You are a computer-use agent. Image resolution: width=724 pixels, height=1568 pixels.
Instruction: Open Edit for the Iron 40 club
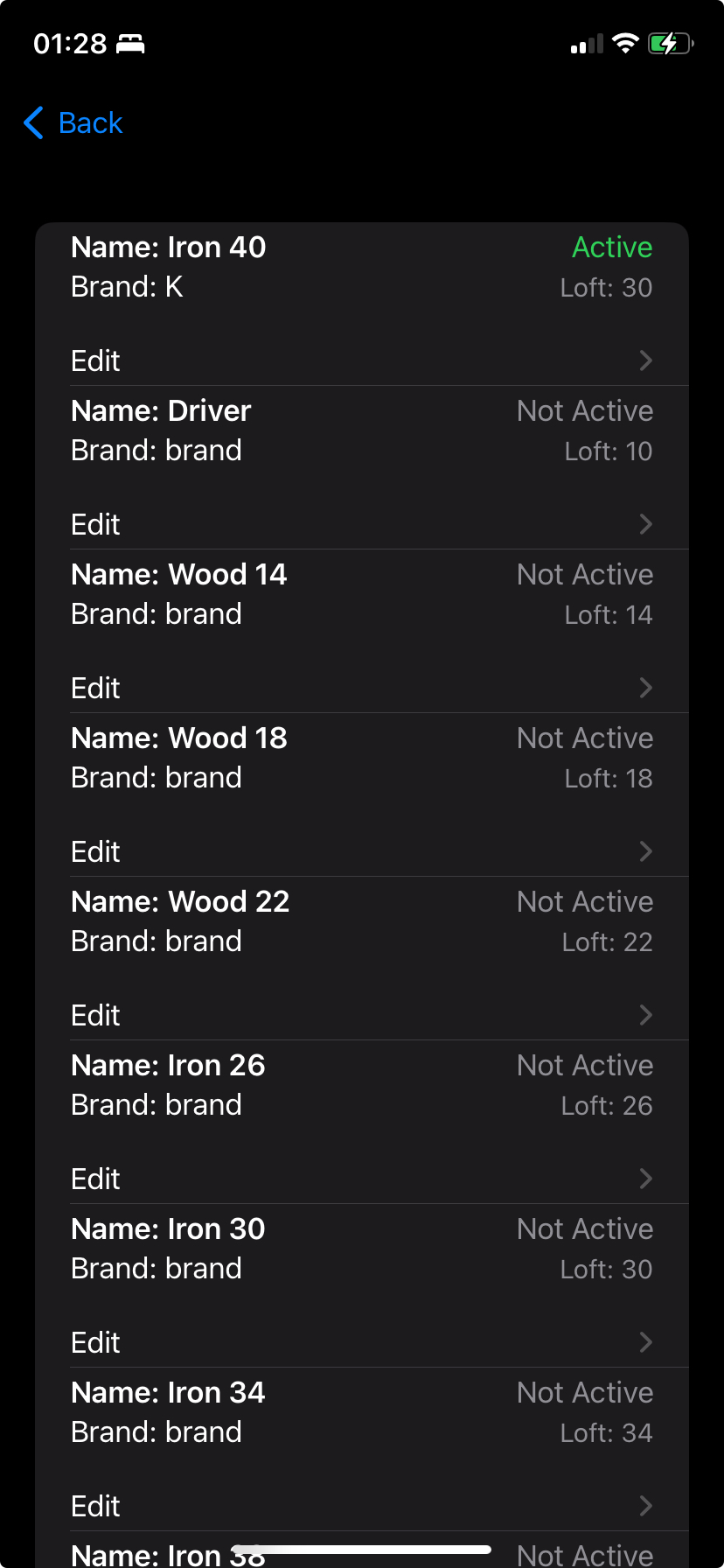[x=360, y=360]
